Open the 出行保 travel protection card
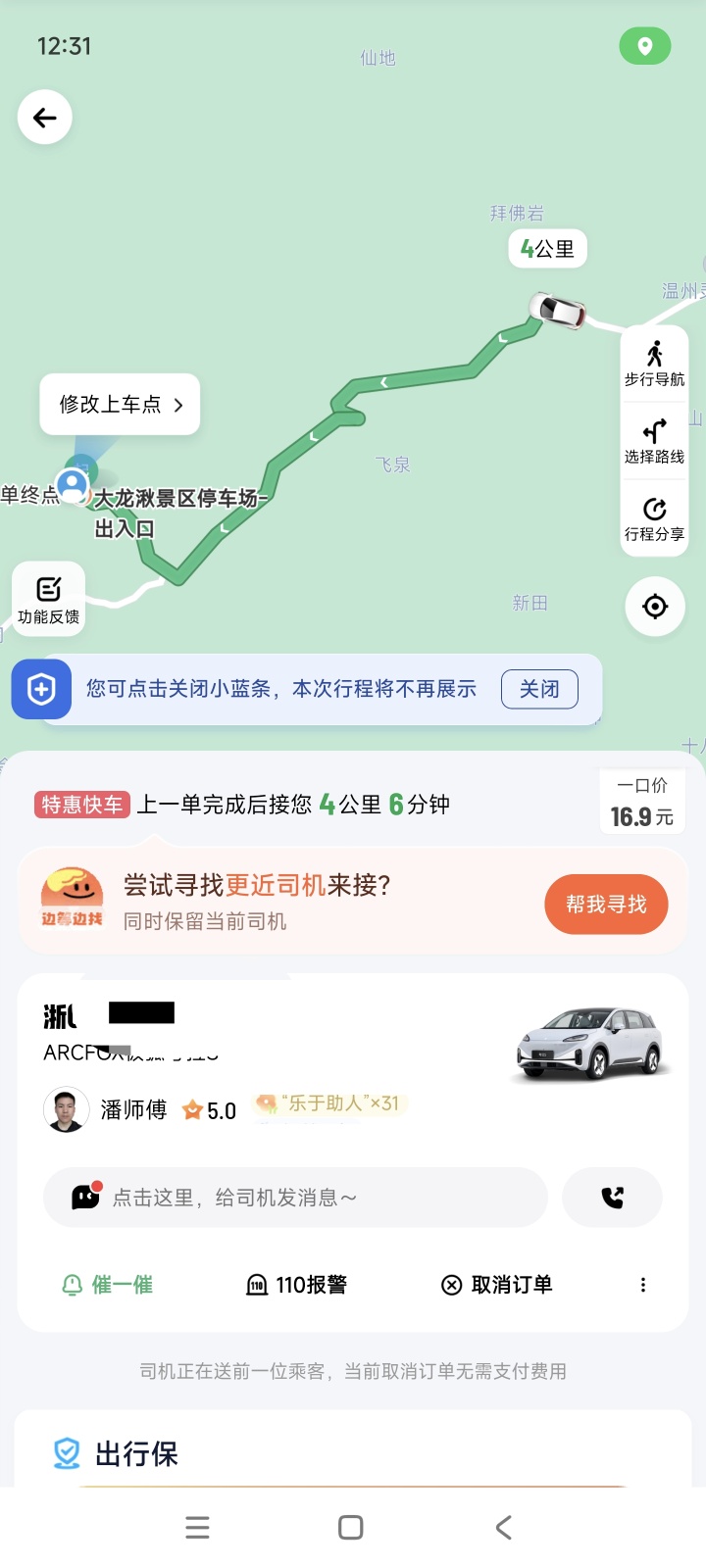The height and width of the screenshot is (1568, 706). coord(137,1453)
